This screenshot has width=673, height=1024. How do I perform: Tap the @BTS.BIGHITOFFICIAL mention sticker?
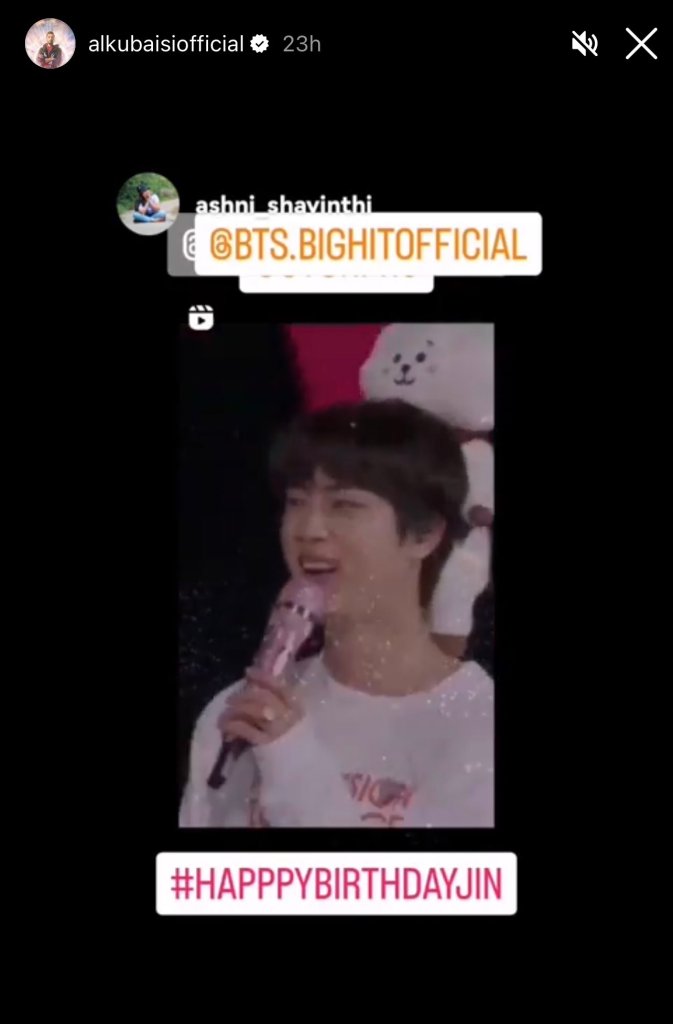[x=368, y=244]
